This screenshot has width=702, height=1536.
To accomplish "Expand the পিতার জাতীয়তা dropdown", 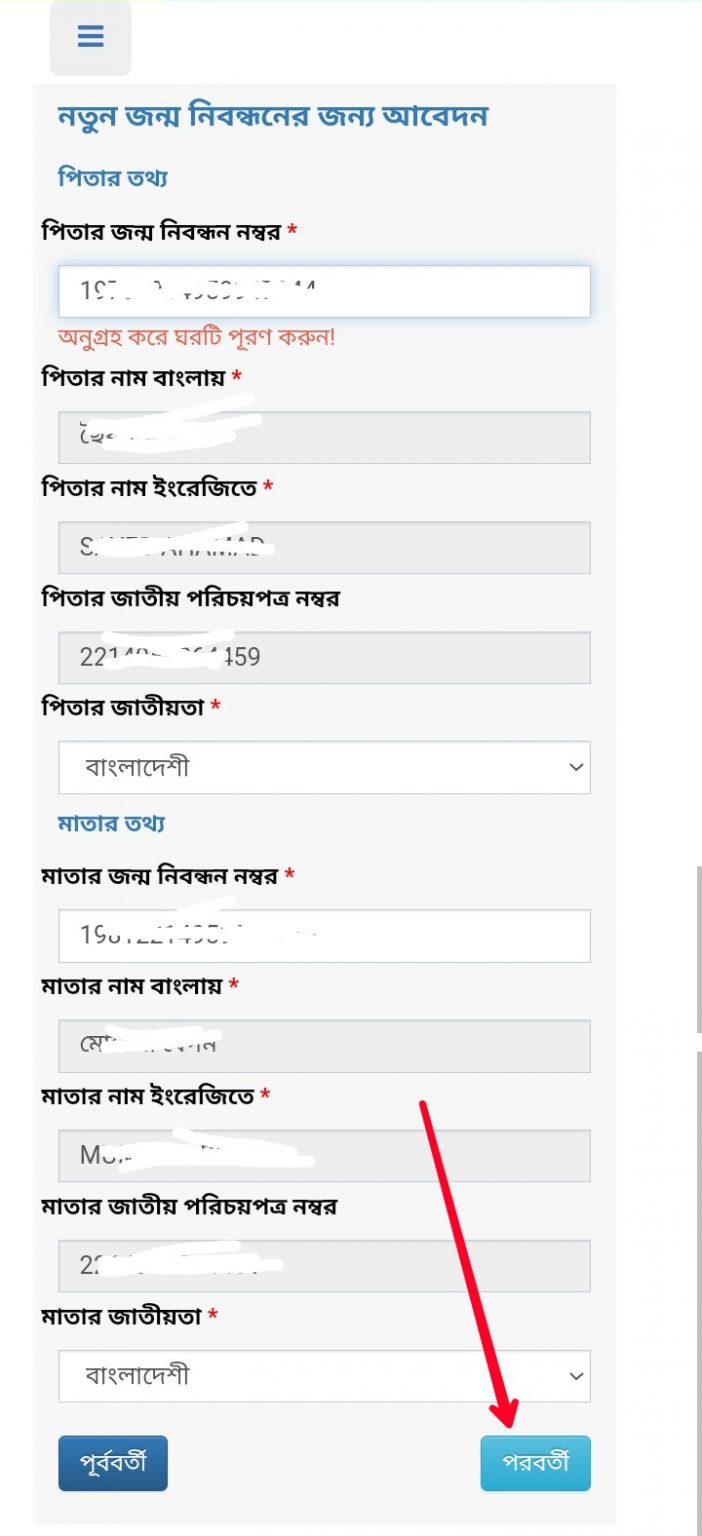I will (324, 767).
